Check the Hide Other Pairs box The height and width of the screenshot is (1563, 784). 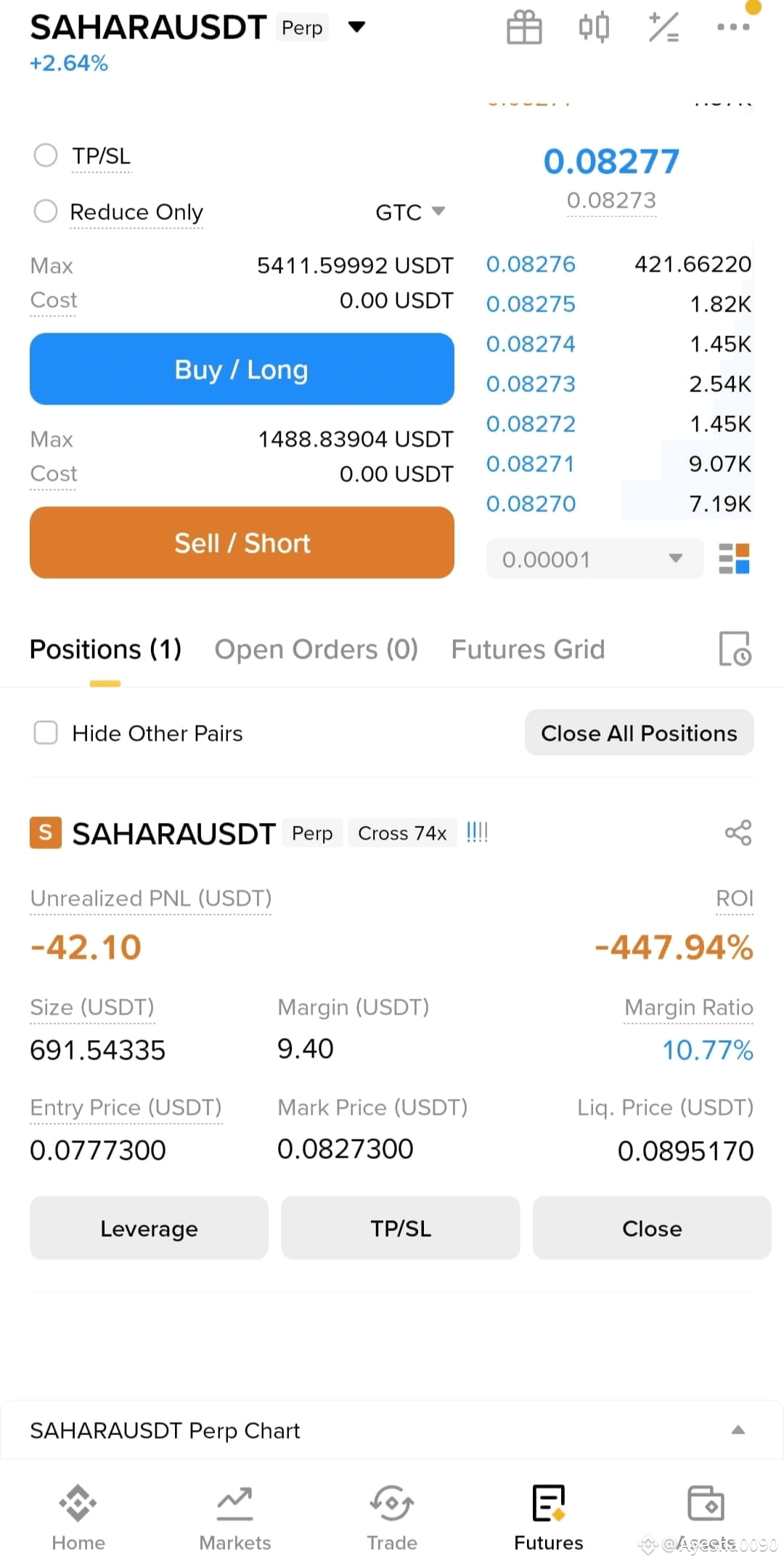point(46,733)
